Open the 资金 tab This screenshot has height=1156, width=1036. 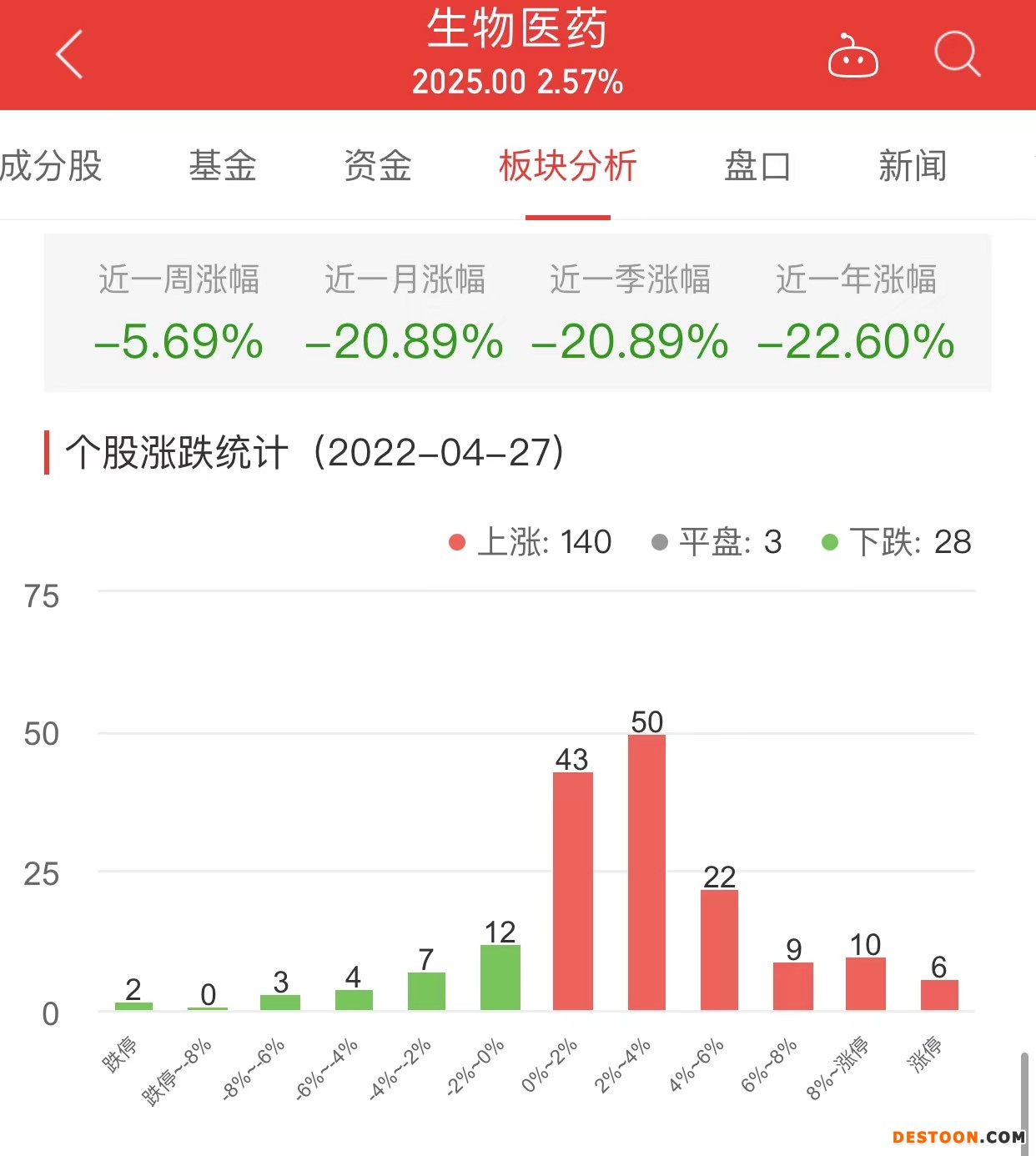tap(378, 166)
